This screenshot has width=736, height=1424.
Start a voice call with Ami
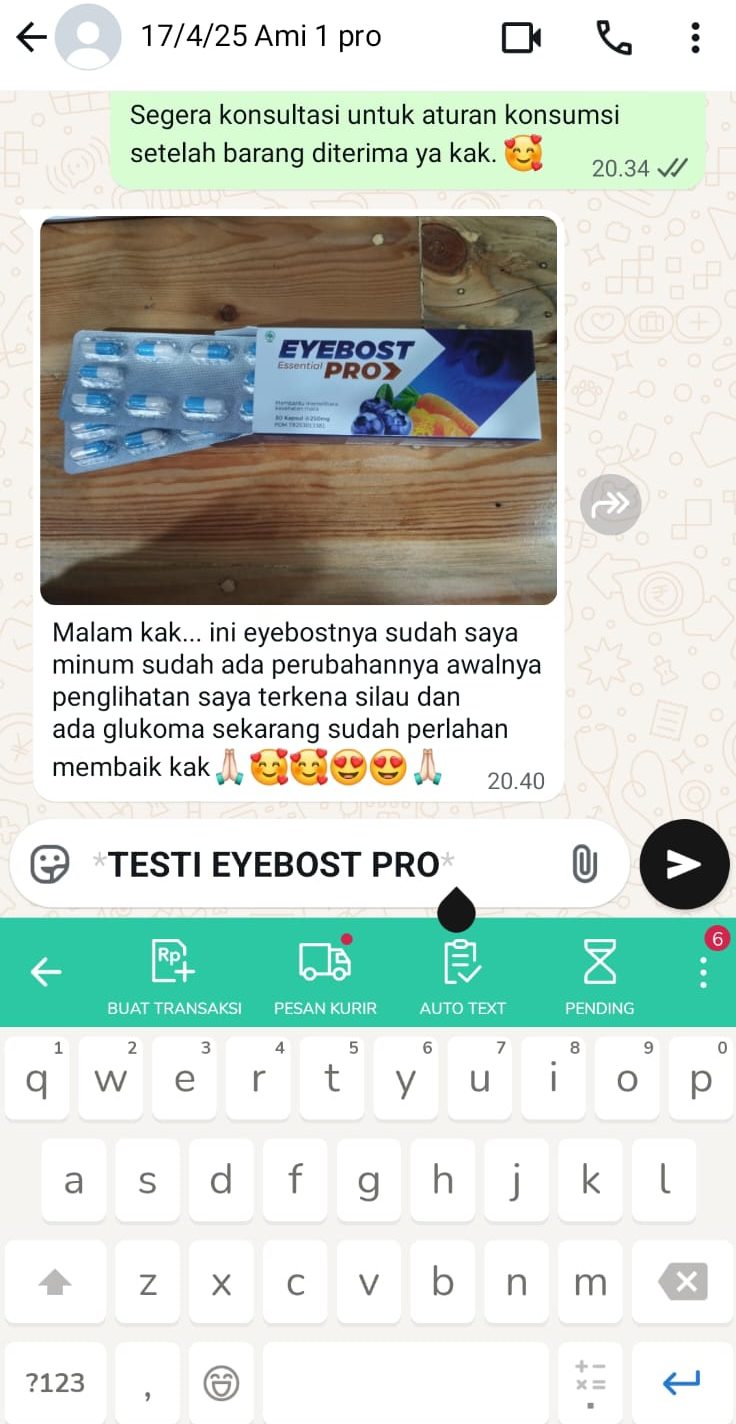coord(613,38)
